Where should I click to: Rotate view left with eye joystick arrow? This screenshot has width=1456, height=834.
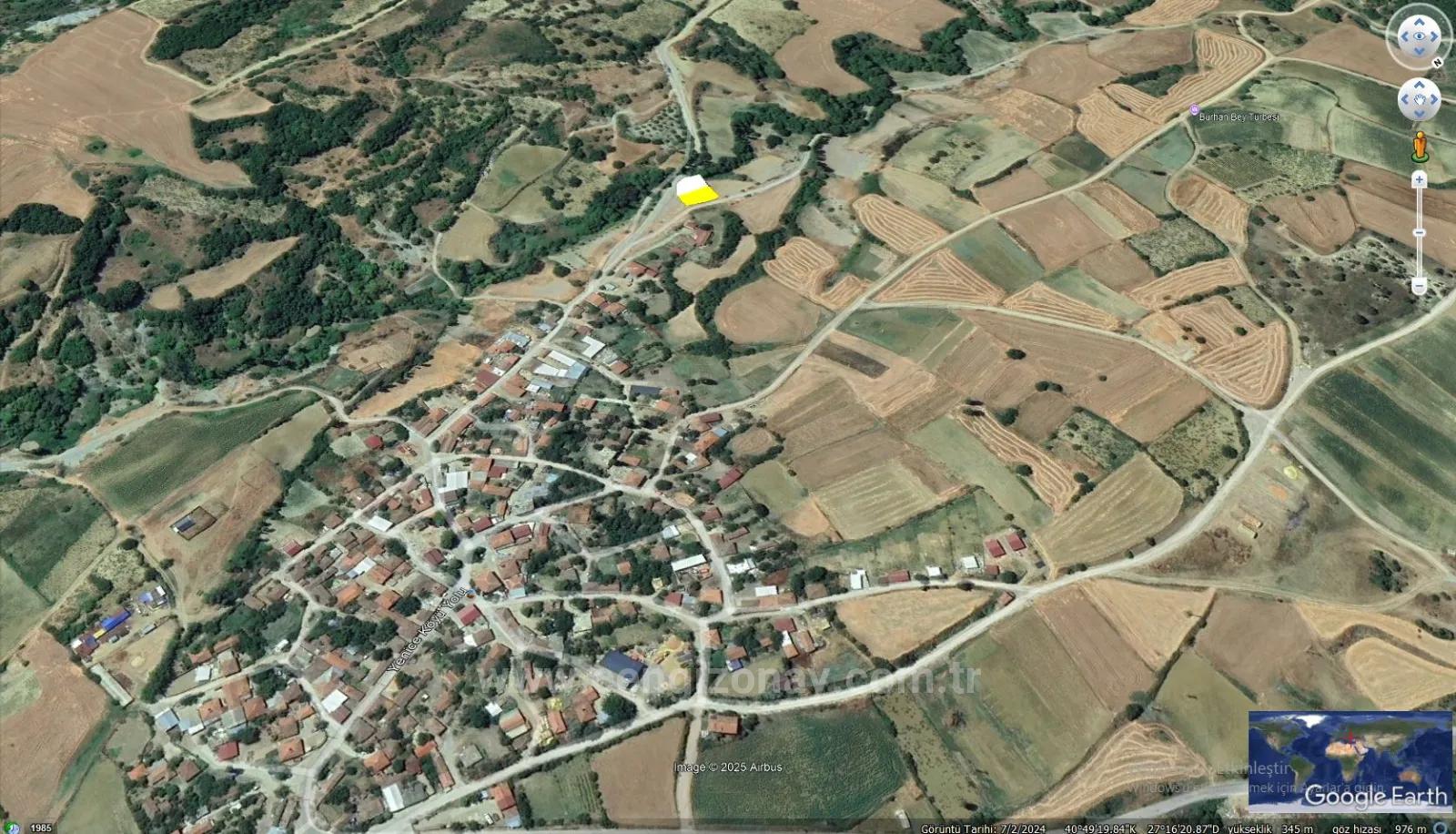coord(1404,37)
